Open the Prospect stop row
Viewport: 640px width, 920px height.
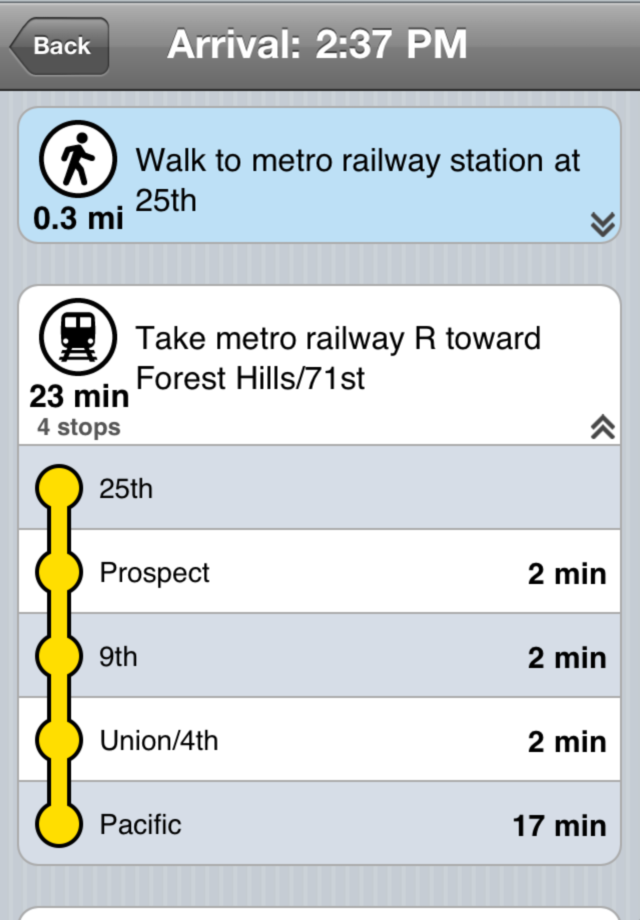click(320, 573)
